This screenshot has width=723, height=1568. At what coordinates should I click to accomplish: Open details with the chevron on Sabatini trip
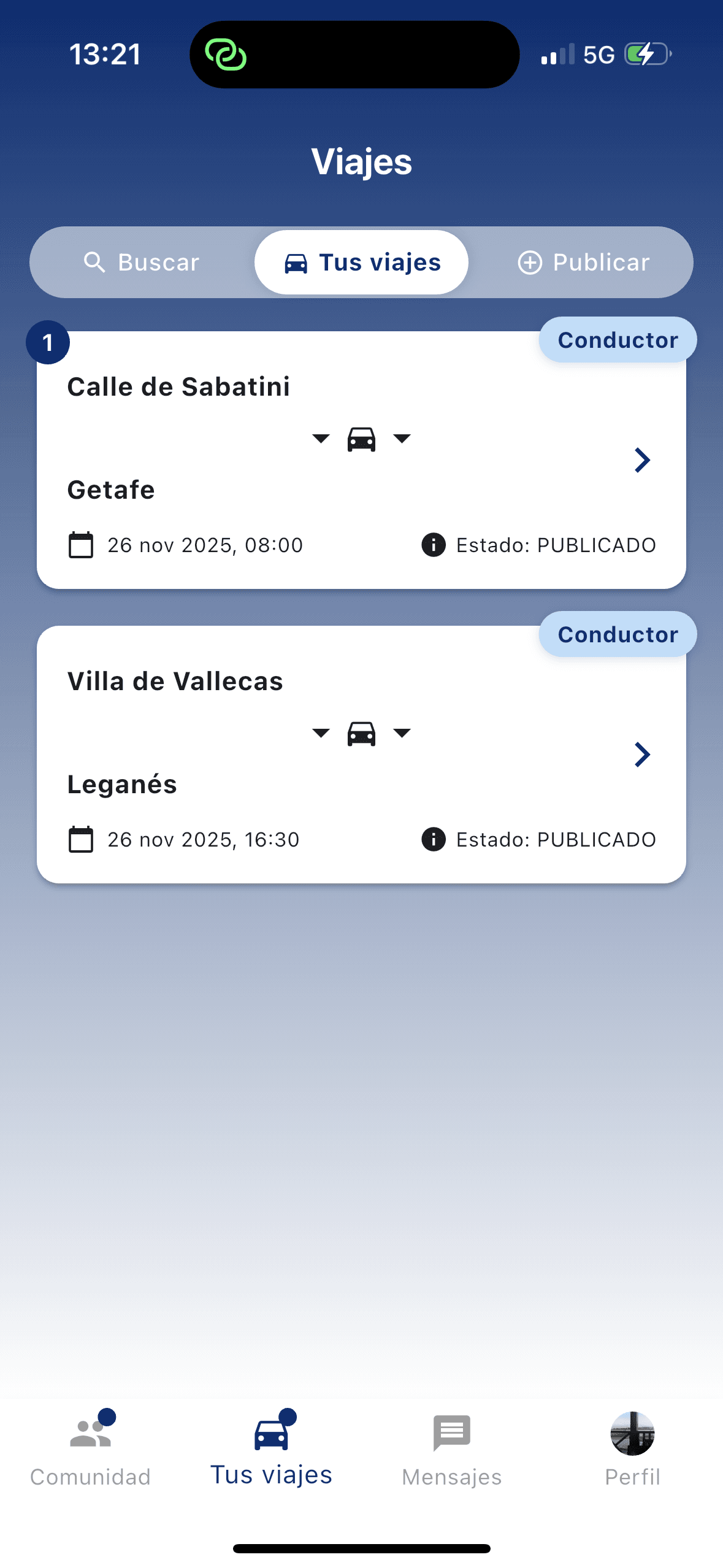coord(642,460)
